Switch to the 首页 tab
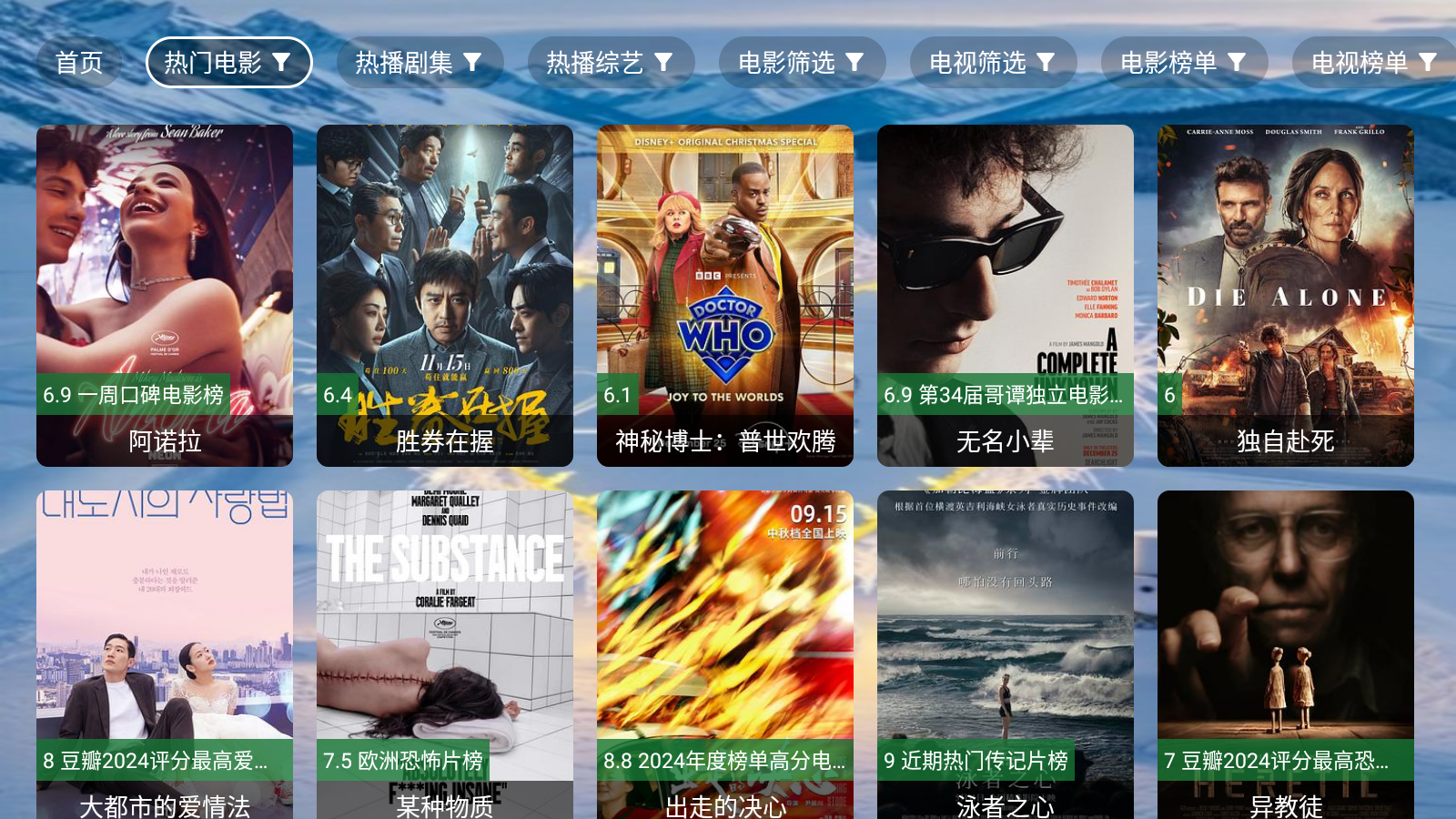Viewport: 1456px width, 819px height. (x=79, y=63)
